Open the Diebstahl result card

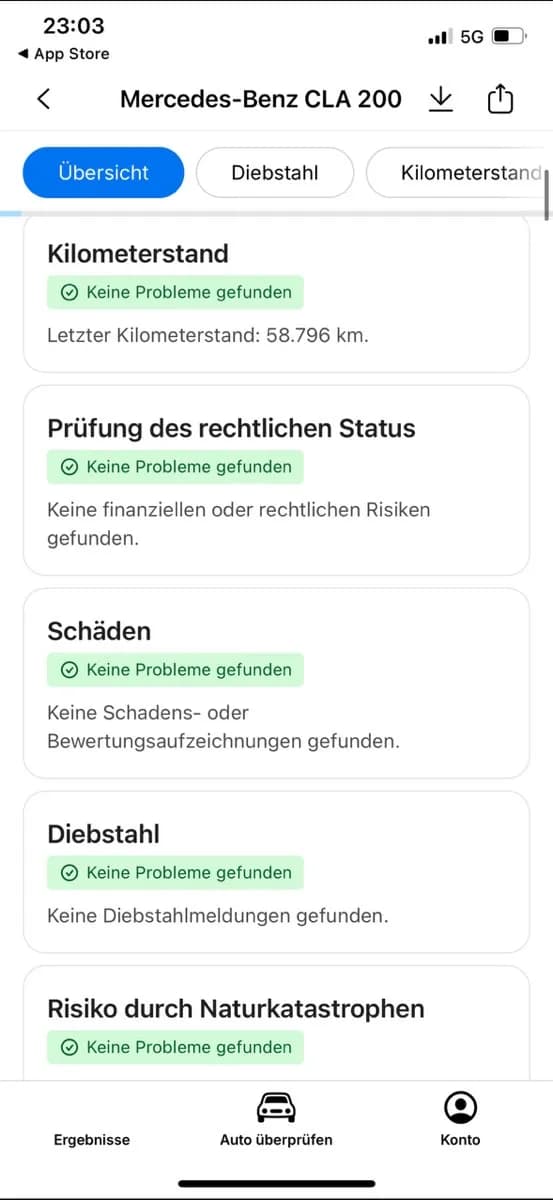[276, 872]
